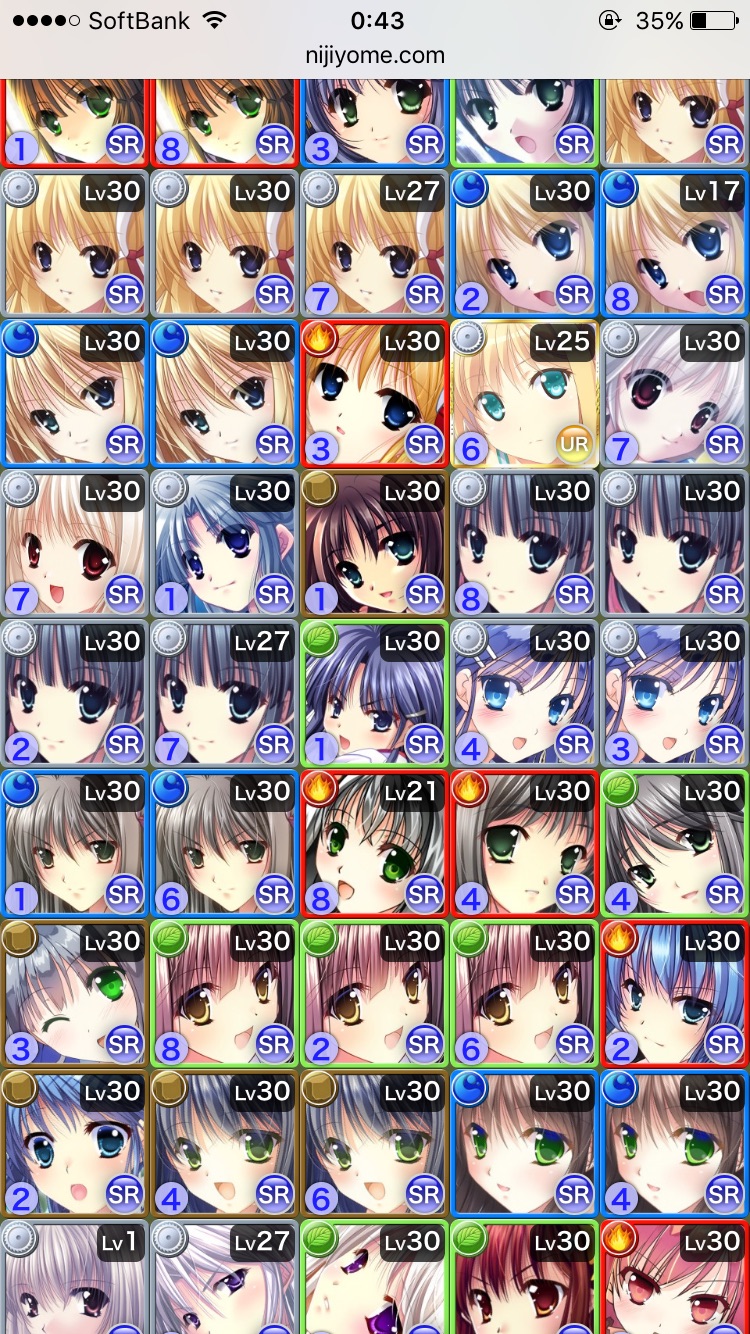Select the blonde fire card numbered 3

pos(374,394)
